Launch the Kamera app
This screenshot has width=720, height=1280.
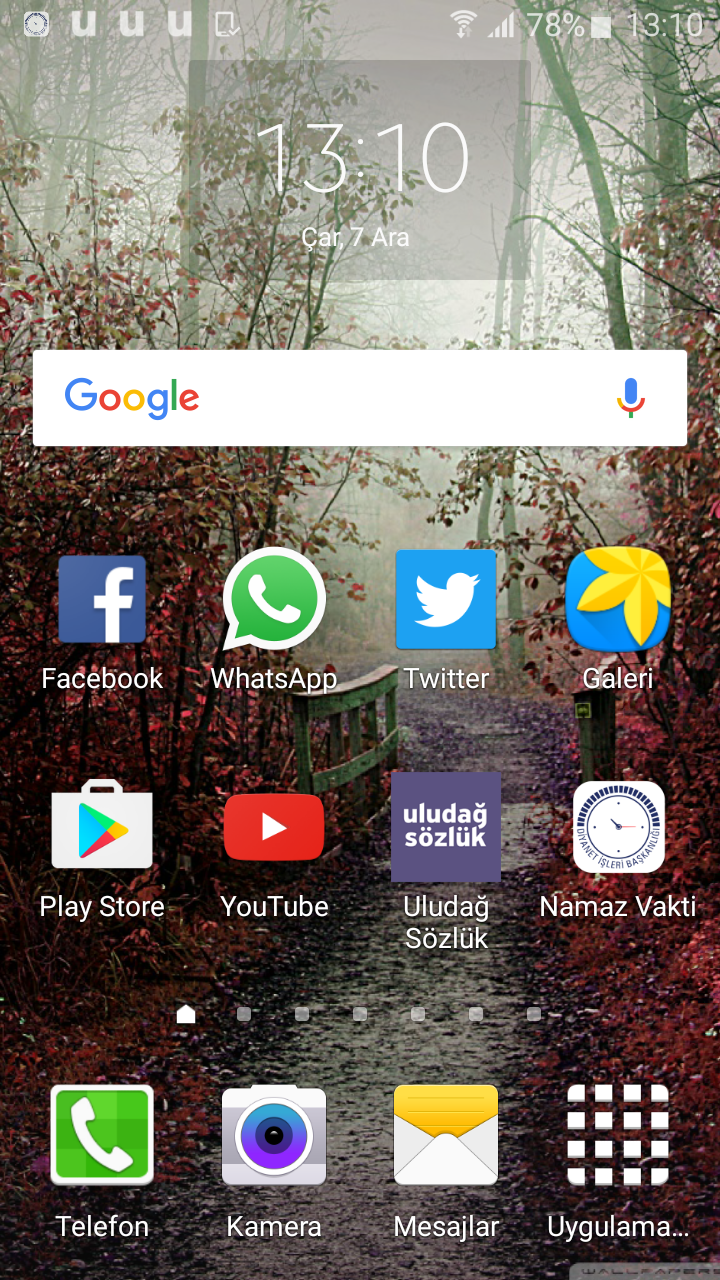point(274,1136)
